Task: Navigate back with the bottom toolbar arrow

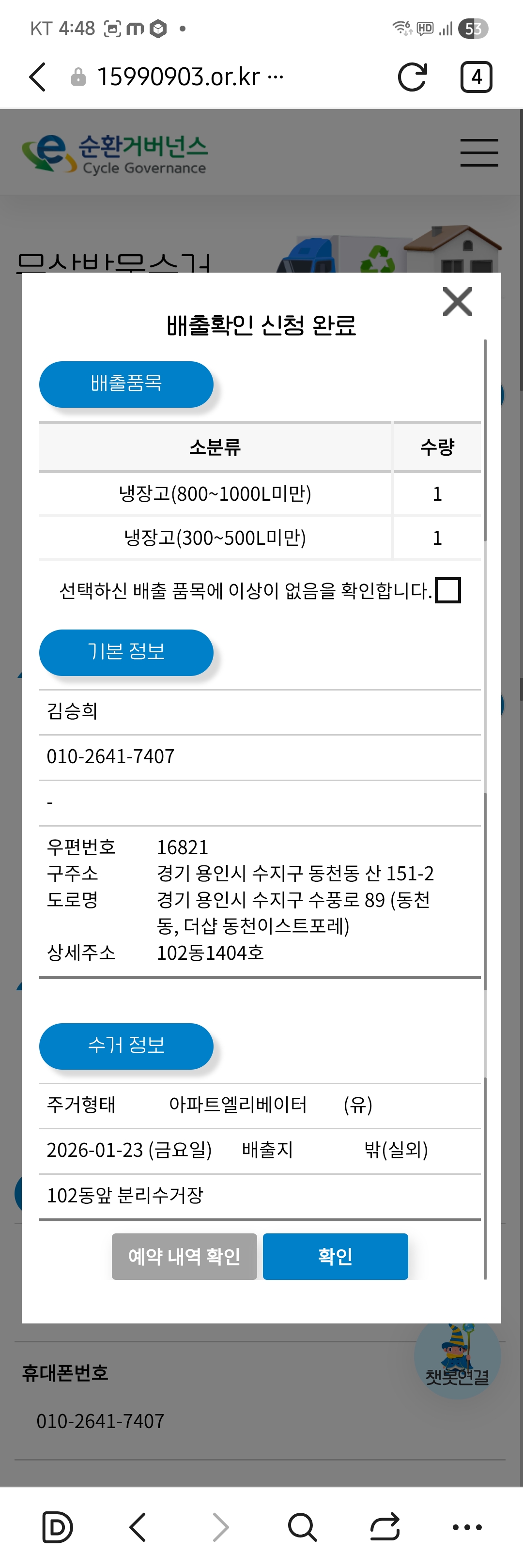Action: click(x=138, y=1527)
